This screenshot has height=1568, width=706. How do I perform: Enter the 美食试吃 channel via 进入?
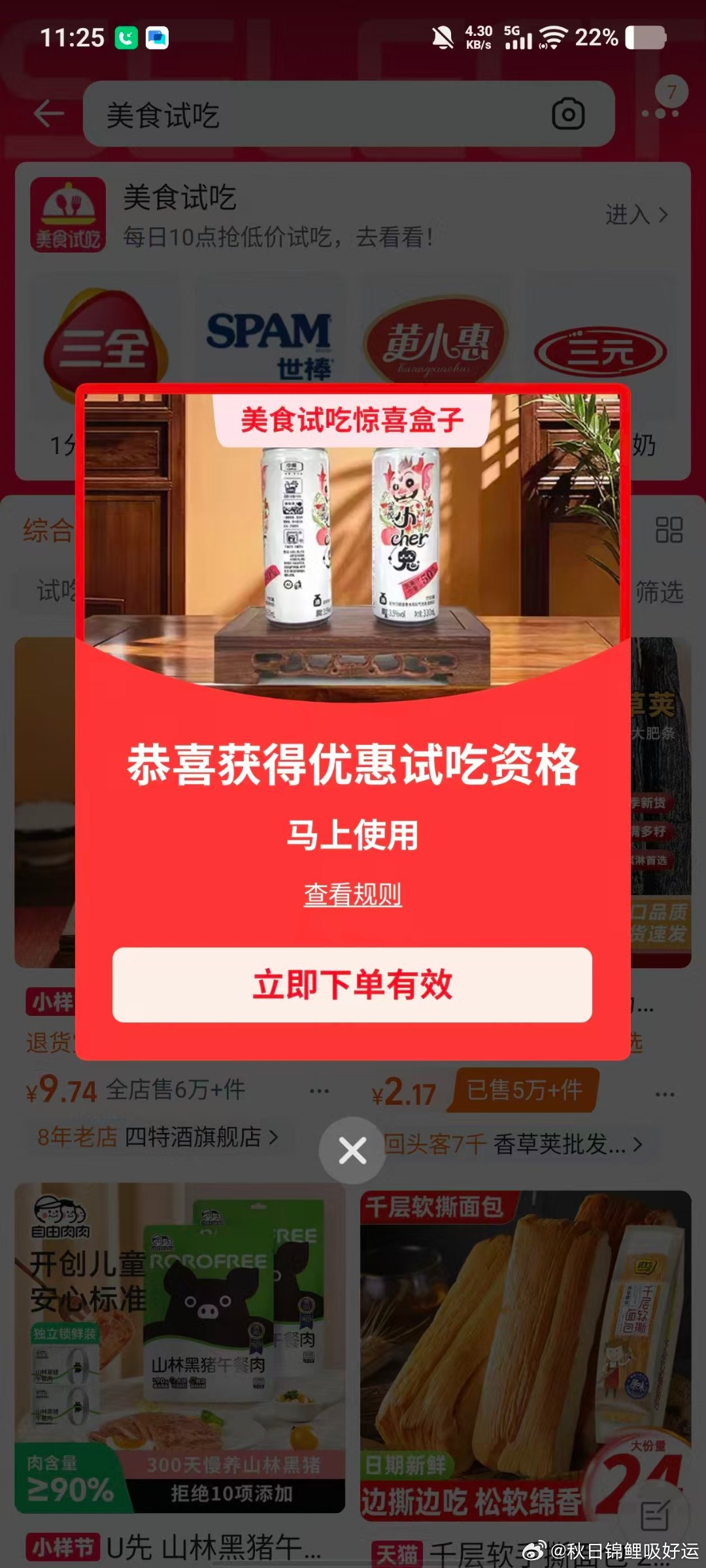coord(636,214)
